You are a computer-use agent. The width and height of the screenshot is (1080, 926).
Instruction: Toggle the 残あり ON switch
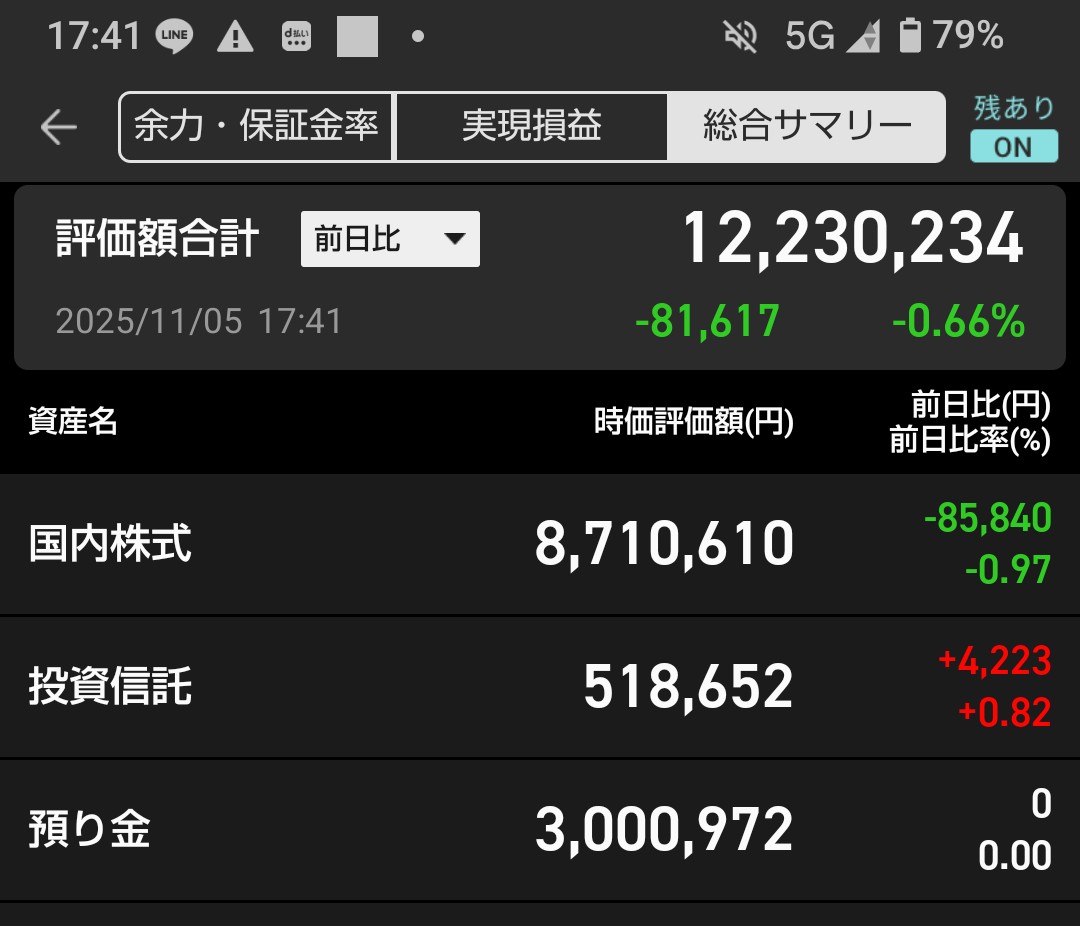1013,146
